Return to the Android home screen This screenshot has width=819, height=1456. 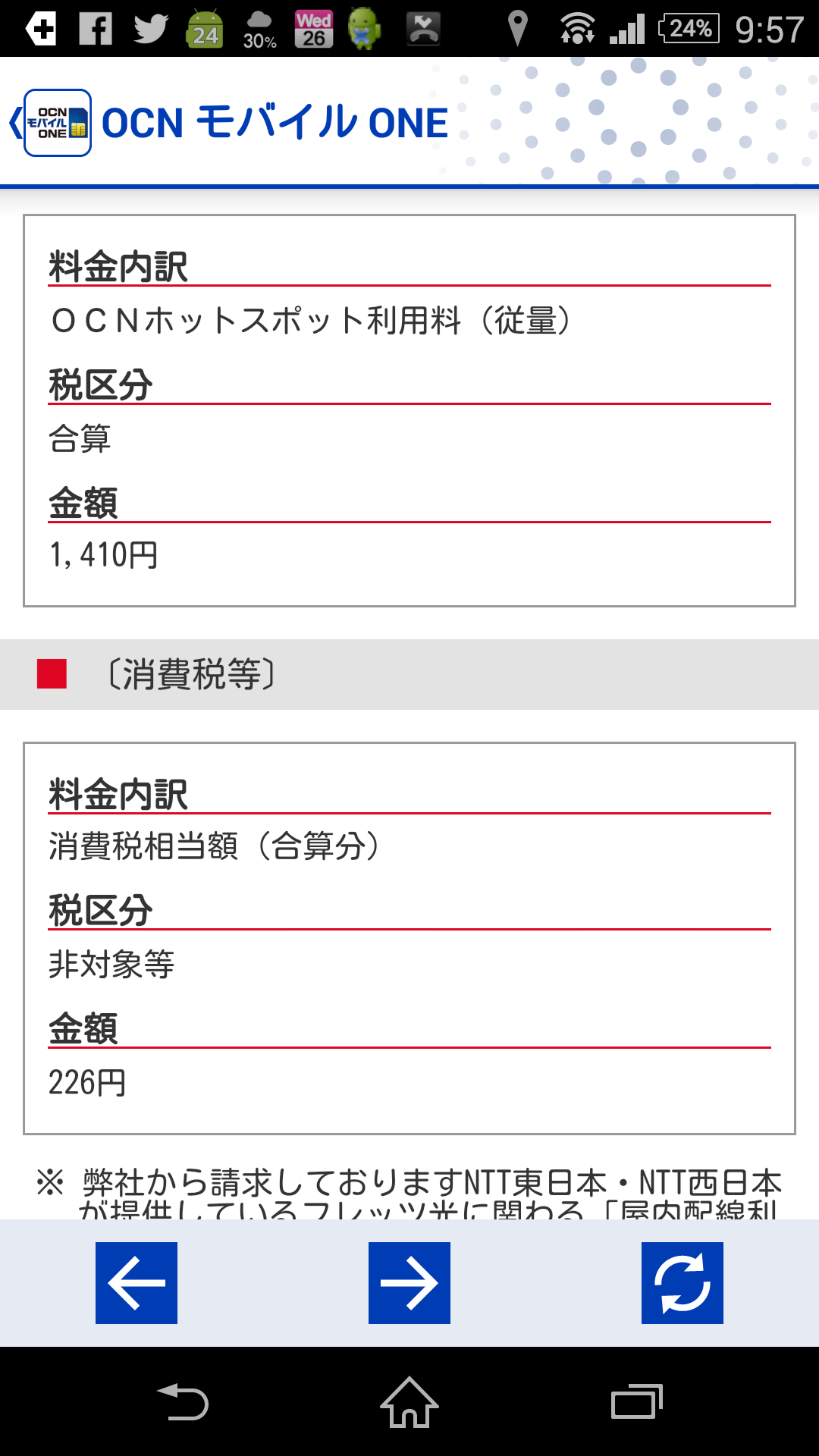point(409,1401)
